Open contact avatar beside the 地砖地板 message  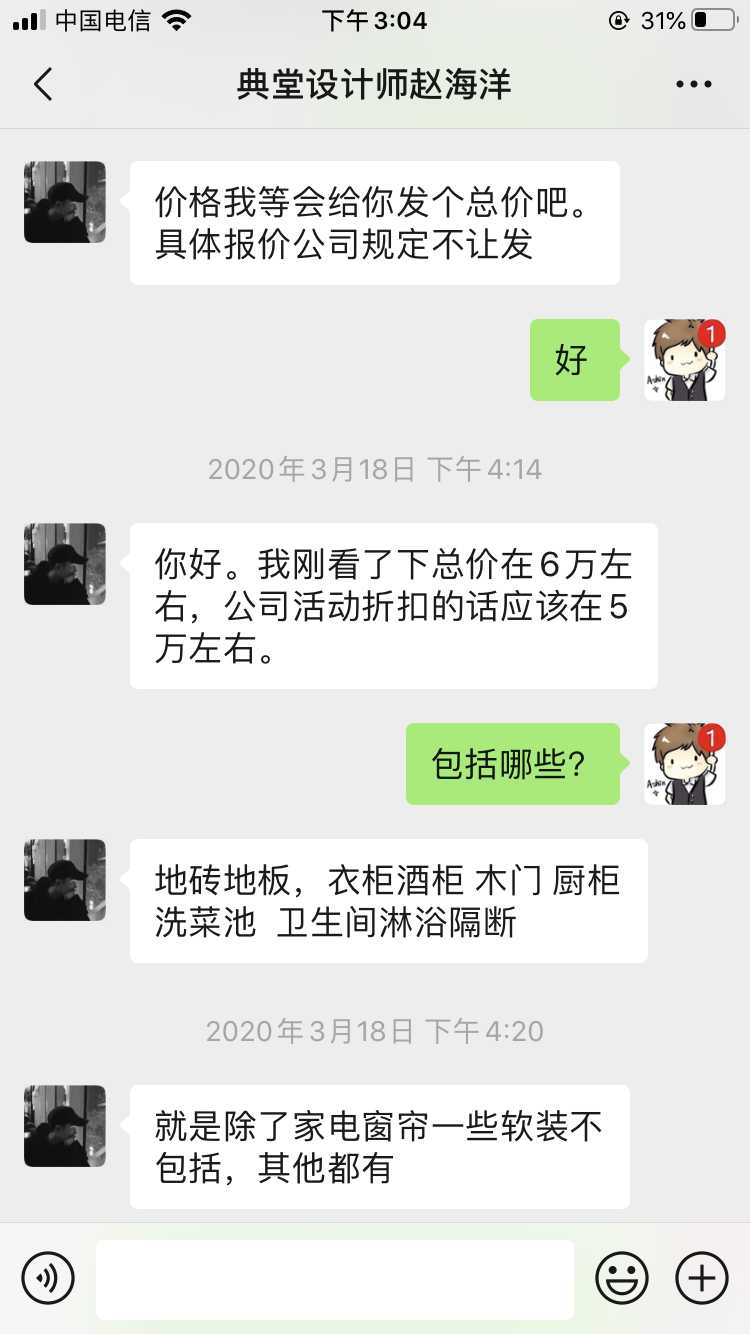point(65,880)
